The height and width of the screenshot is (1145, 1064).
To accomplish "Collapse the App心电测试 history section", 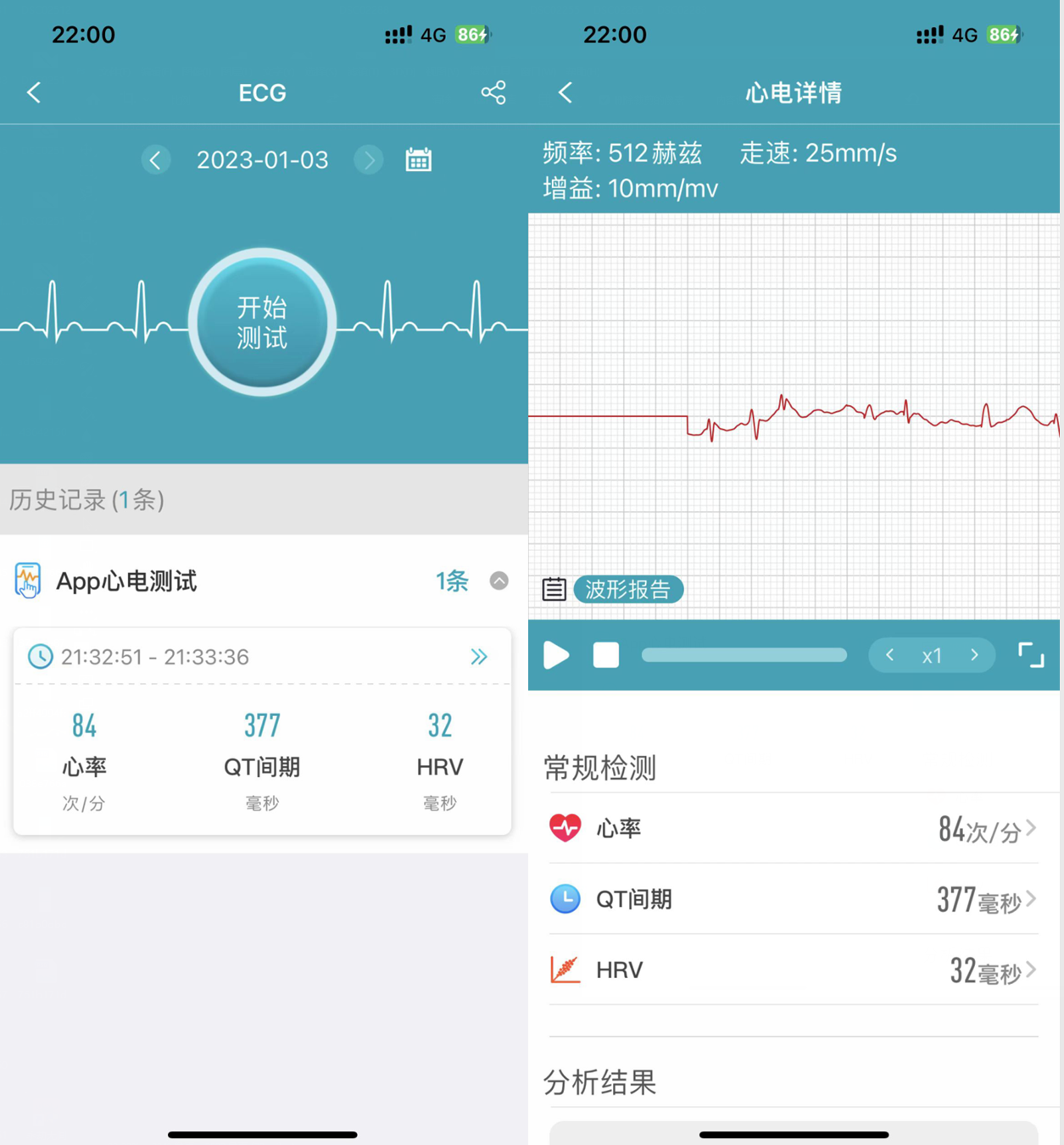I will [x=499, y=581].
